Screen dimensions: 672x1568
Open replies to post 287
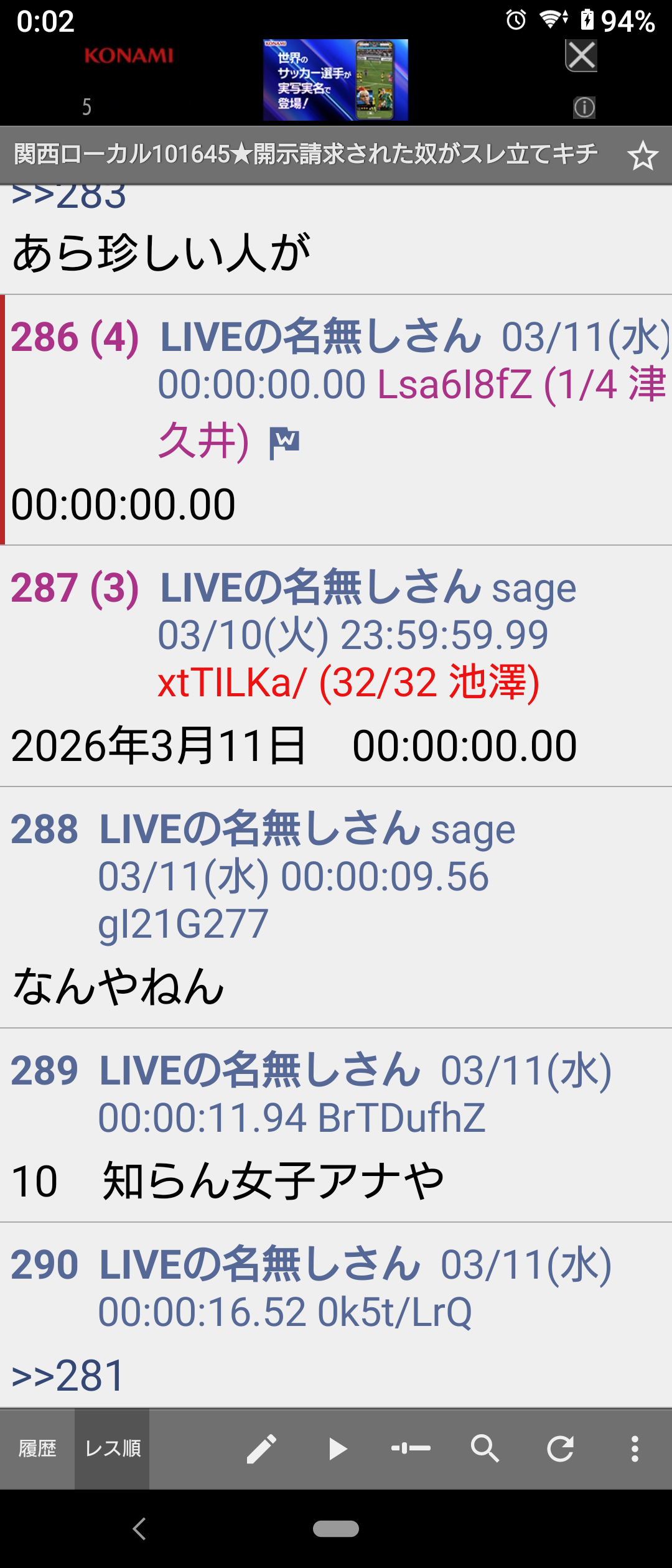75,588
